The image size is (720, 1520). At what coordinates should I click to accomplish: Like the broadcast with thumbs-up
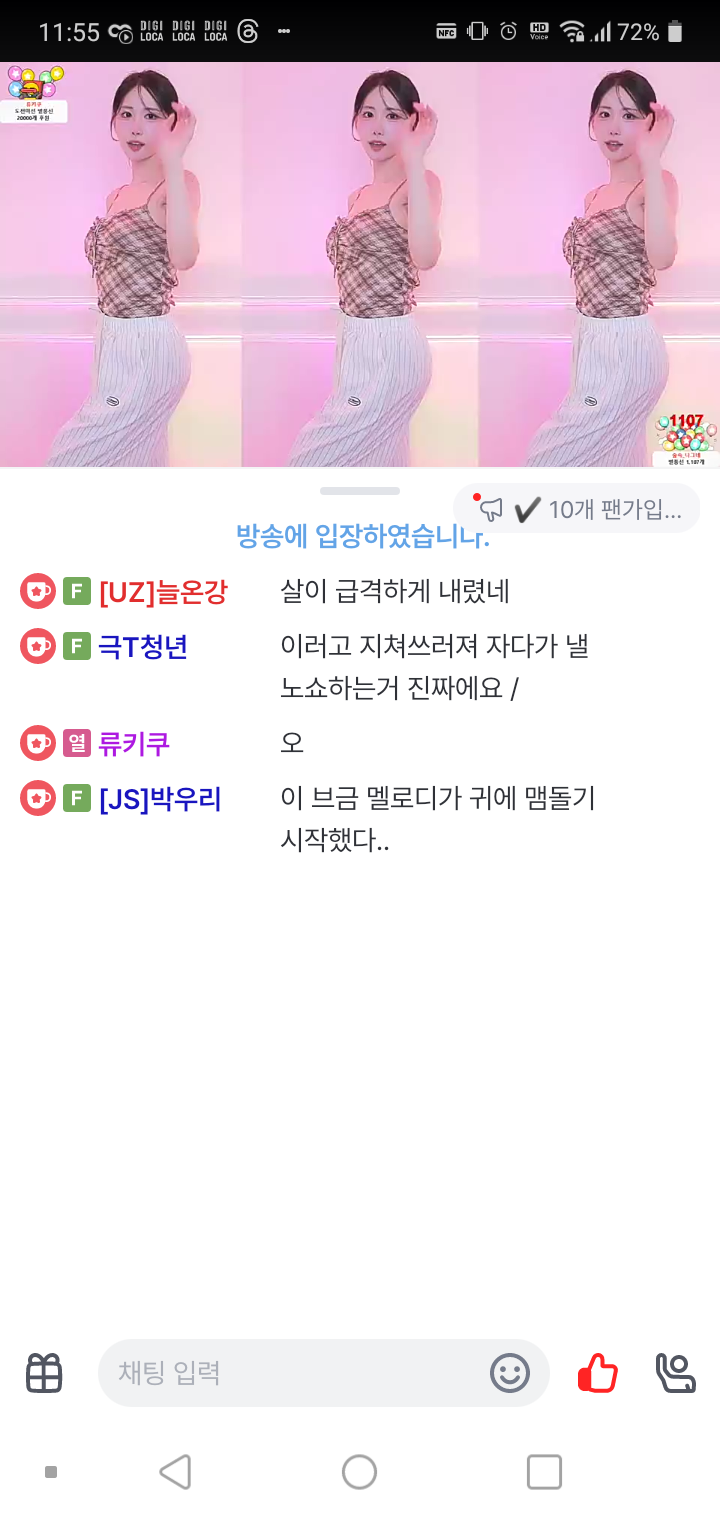pyautogui.click(x=598, y=1372)
